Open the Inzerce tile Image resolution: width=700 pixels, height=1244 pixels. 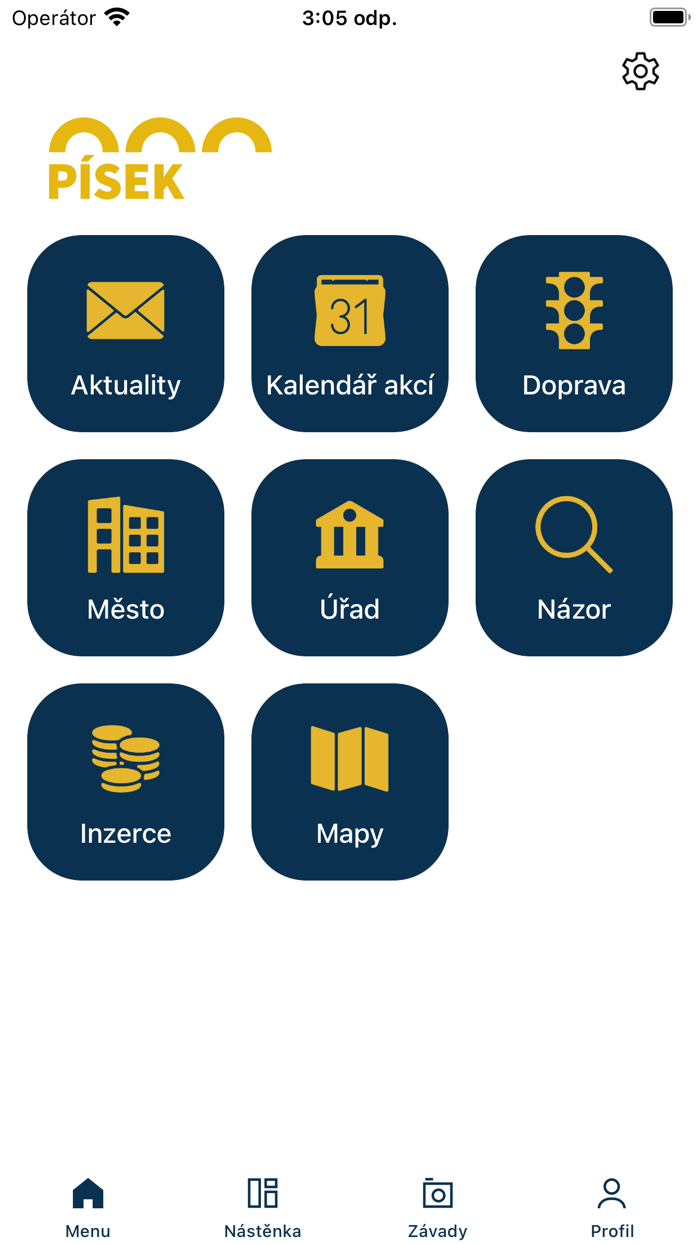[x=126, y=782]
